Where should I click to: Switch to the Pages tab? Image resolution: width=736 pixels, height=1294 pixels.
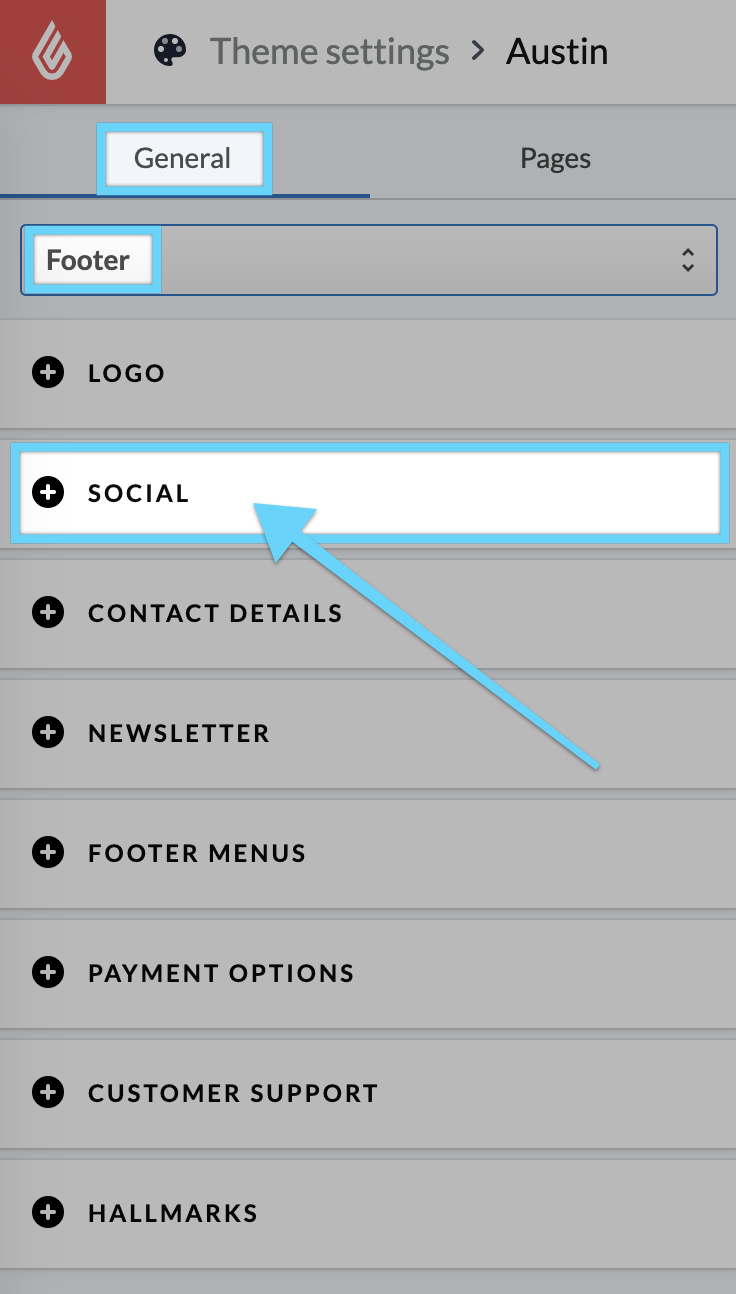[555, 159]
